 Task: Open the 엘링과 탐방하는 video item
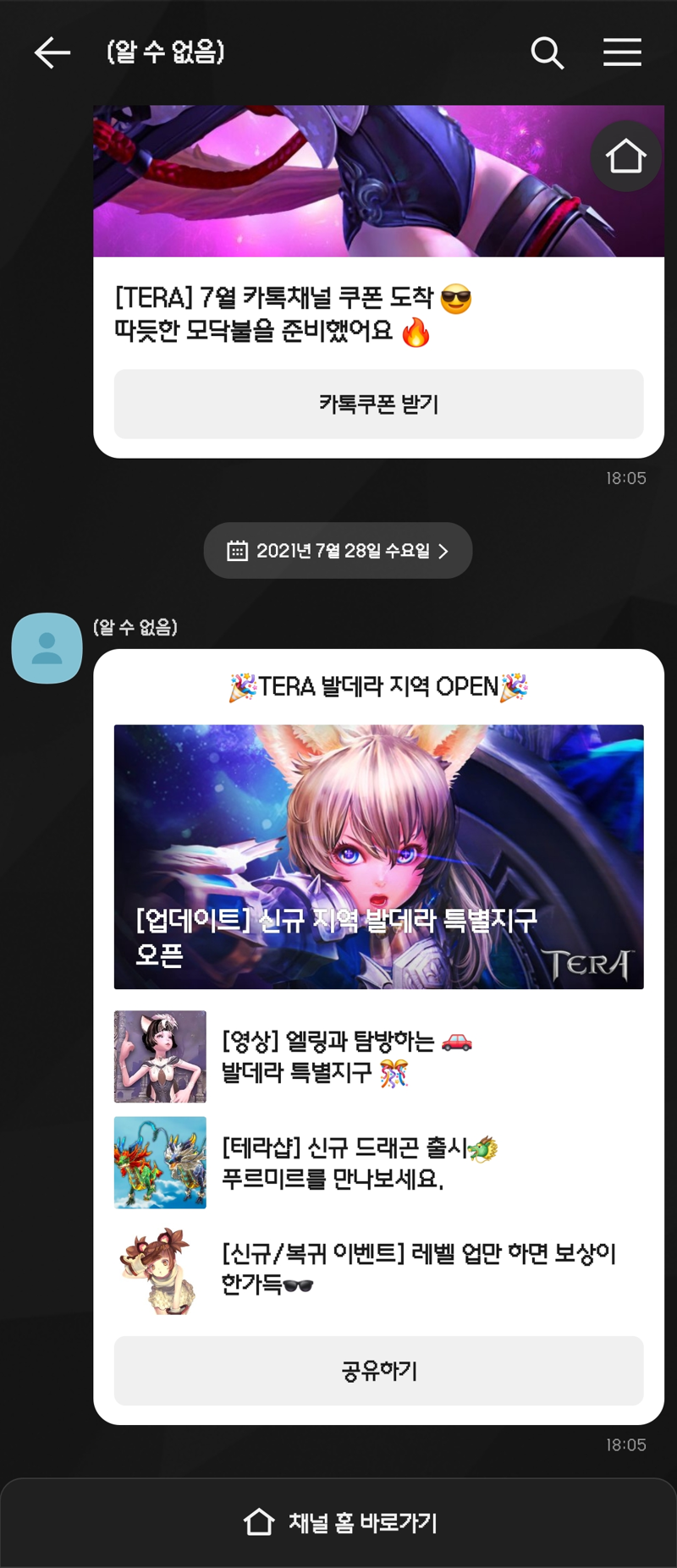(x=378, y=1057)
